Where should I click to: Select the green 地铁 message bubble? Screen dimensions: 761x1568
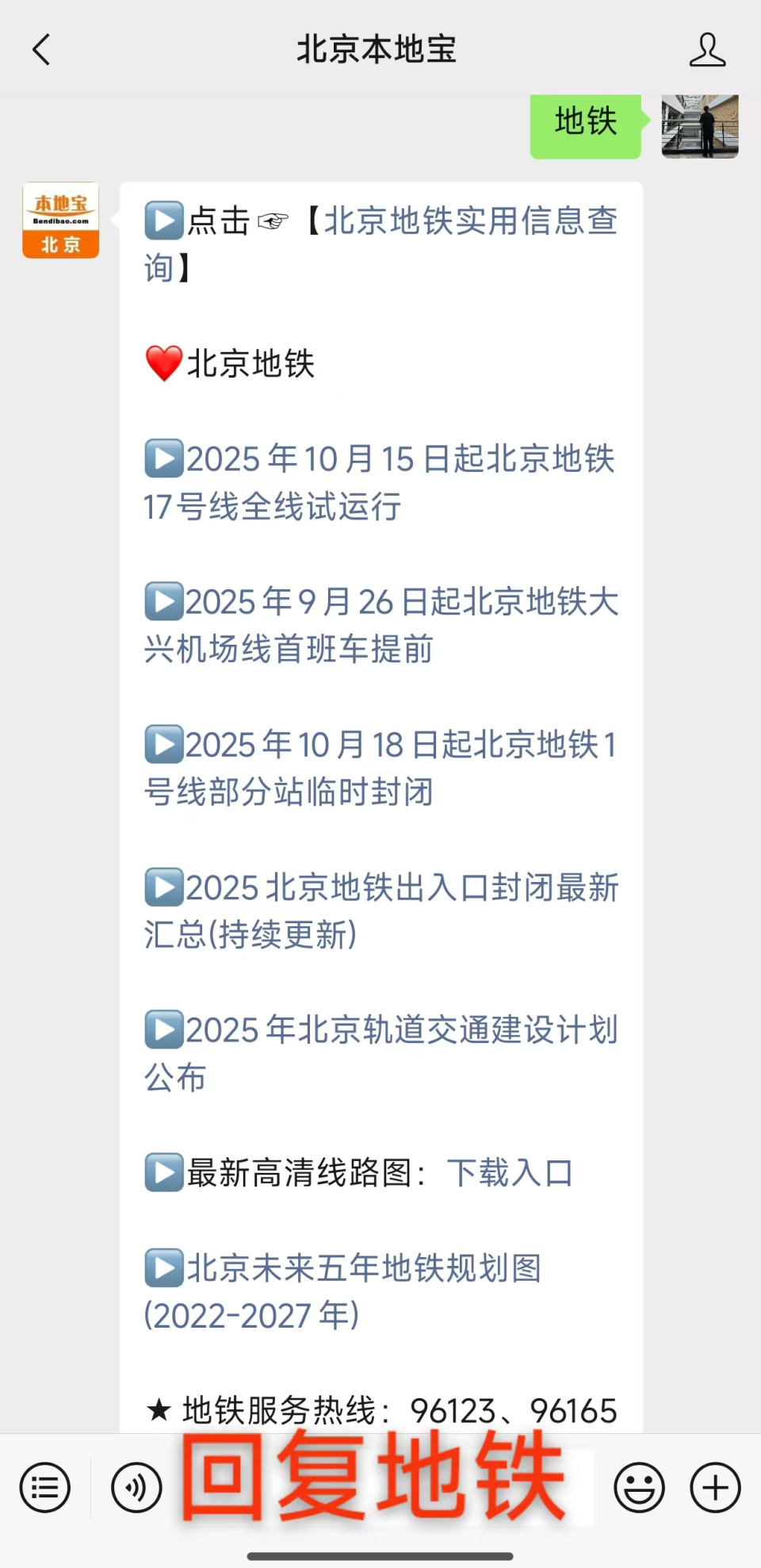(585, 124)
